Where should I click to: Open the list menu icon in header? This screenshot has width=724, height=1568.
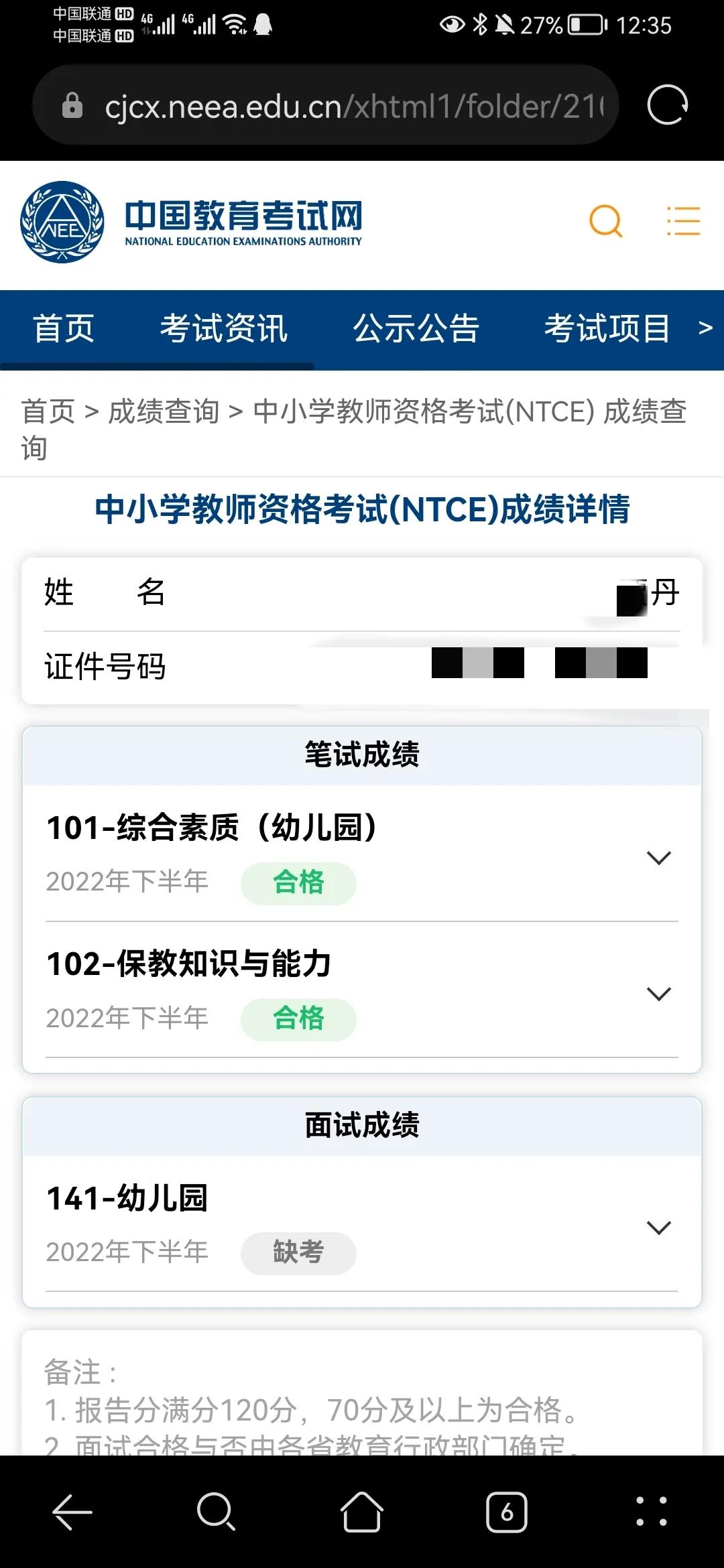(683, 221)
